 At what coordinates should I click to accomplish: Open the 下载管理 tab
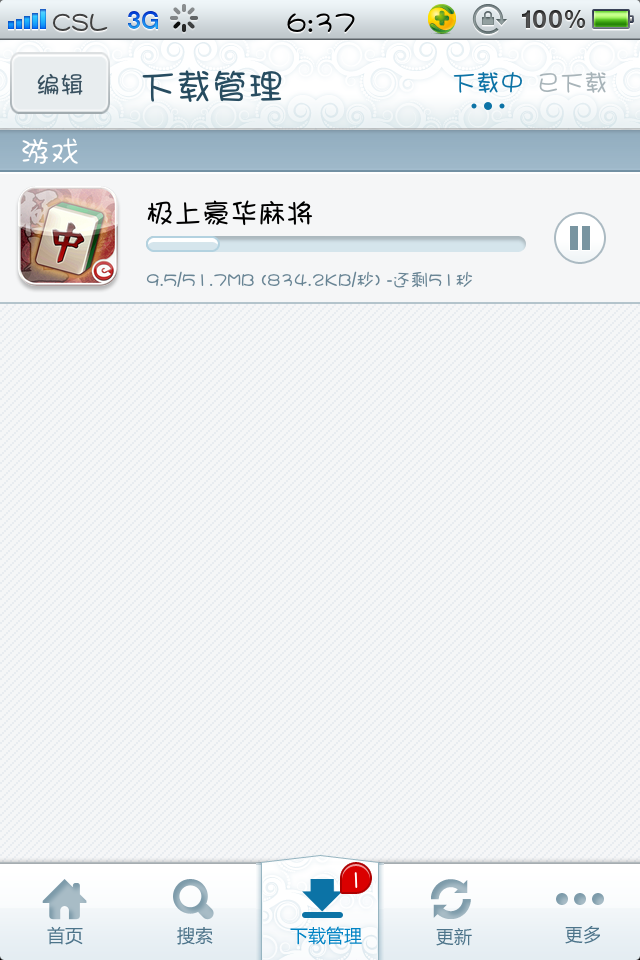point(324,912)
